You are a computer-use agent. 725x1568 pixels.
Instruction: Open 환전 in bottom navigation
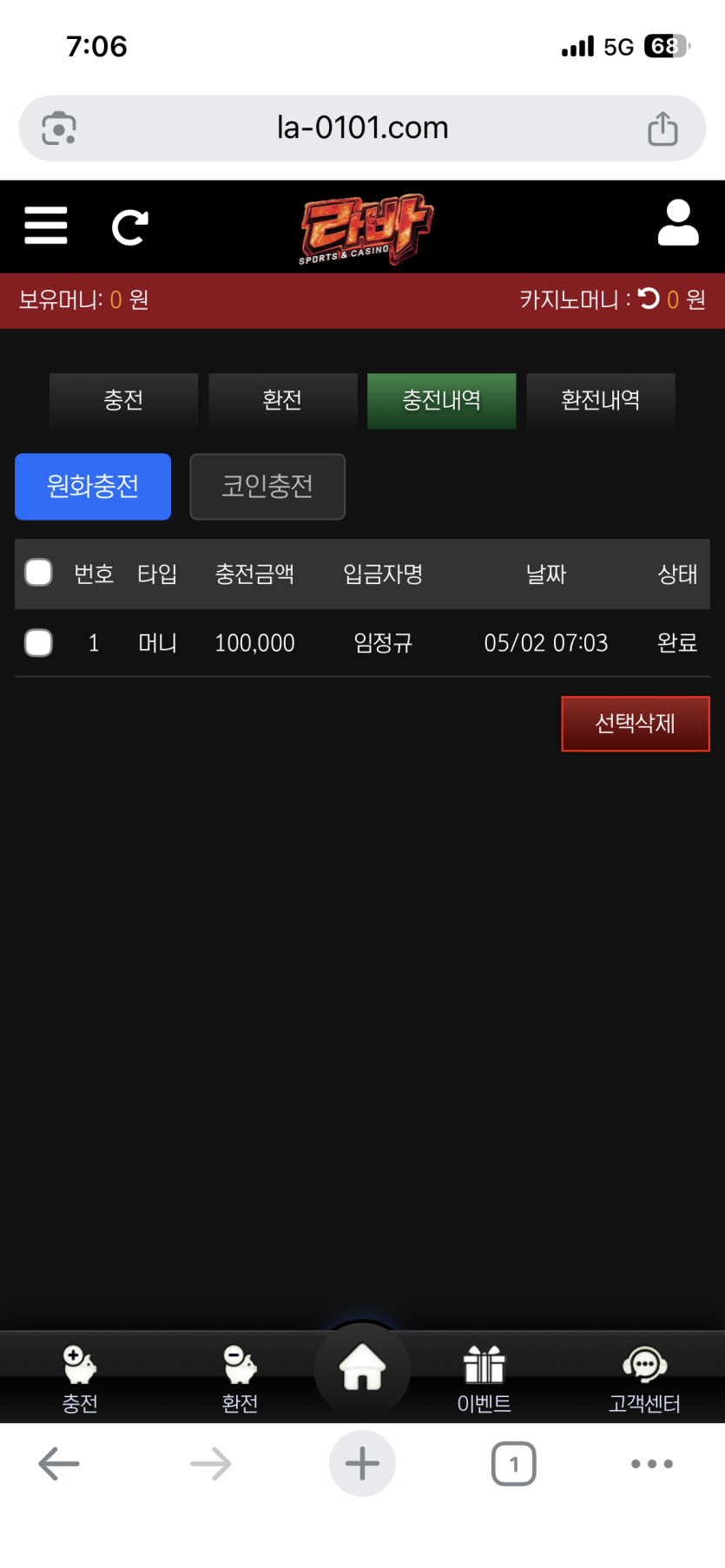click(x=240, y=1380)
